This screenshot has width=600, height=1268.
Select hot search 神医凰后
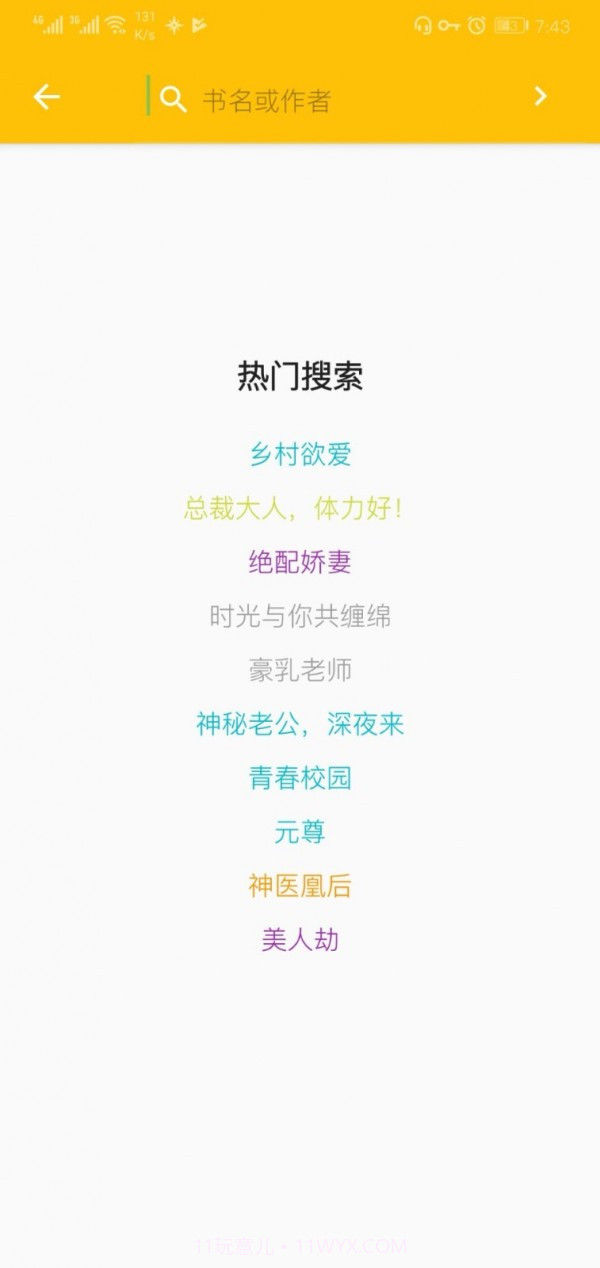pyautogui.click(x=300, y=886)
